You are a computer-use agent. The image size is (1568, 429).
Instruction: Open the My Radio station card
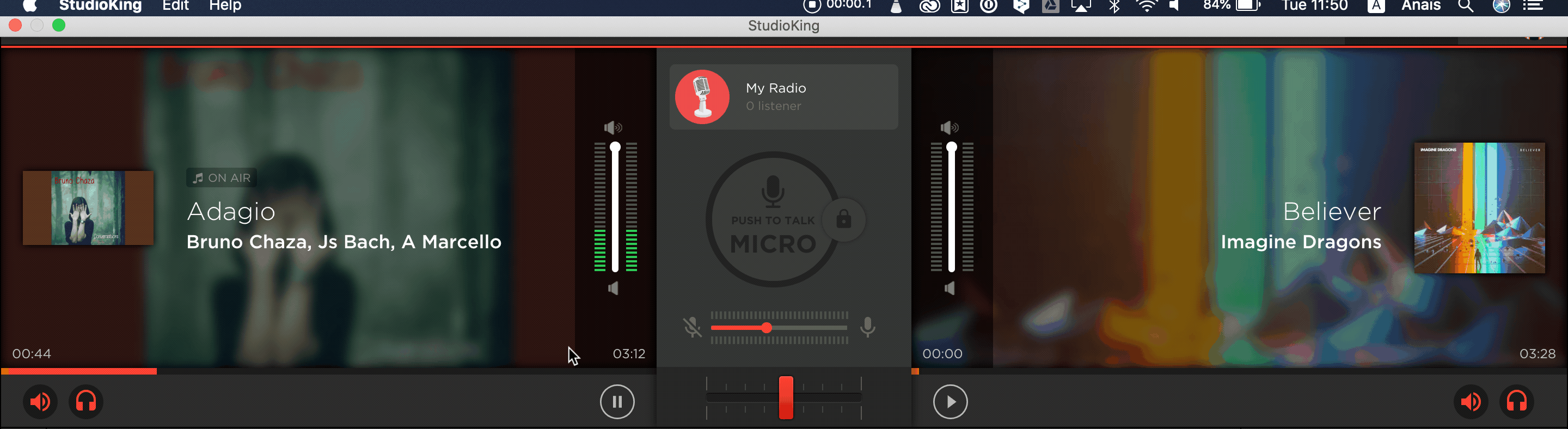[x=783, y=97]
